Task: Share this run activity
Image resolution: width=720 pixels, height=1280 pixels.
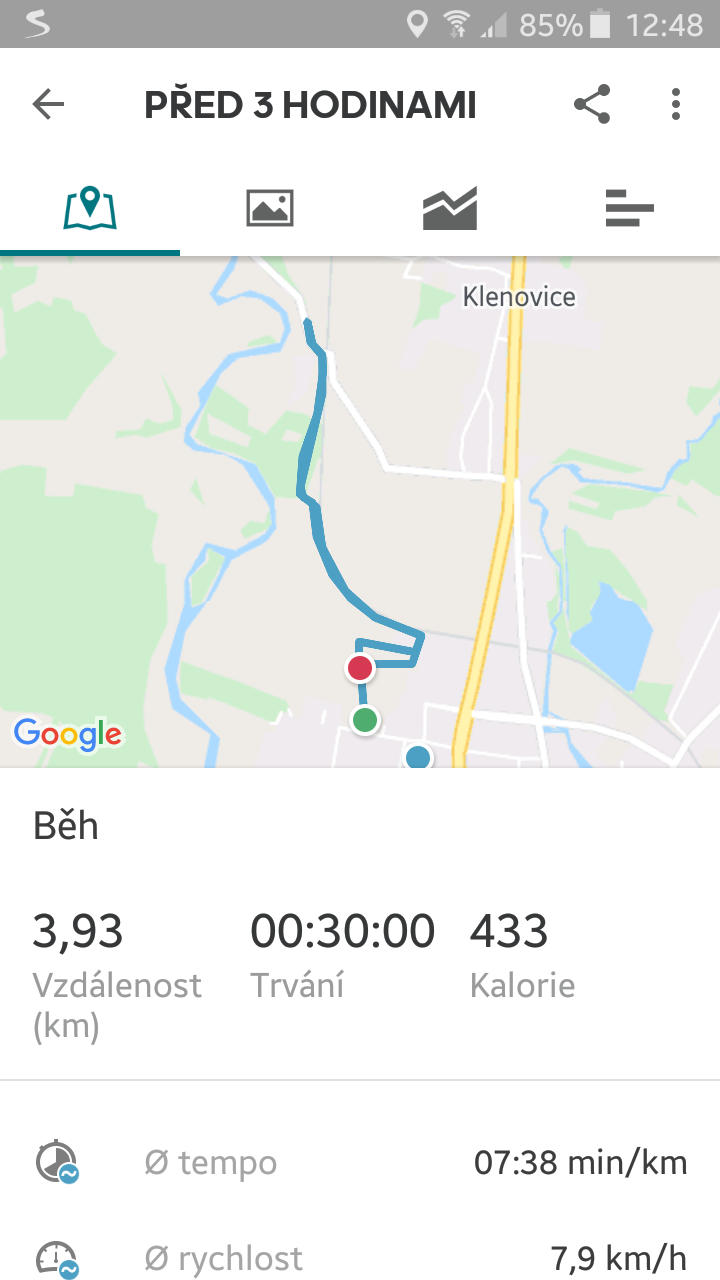Action: (592, 104)
